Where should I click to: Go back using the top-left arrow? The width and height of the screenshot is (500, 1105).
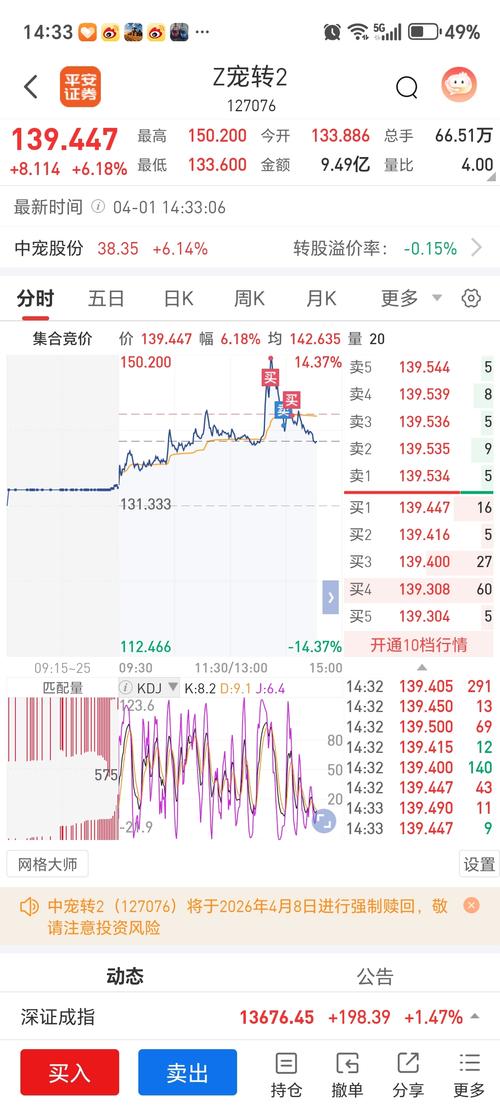click(x=30, y=87)
